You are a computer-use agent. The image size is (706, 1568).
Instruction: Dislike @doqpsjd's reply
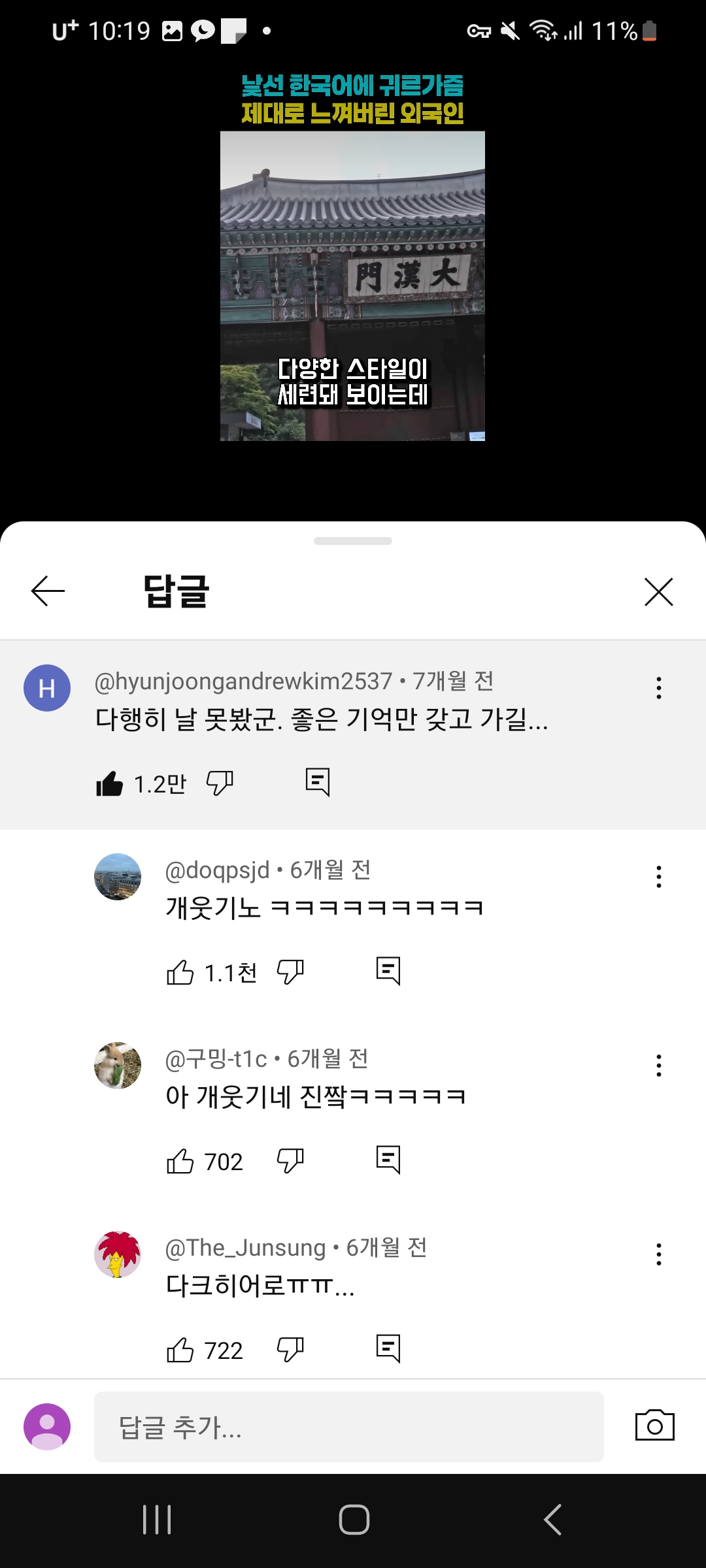click(x=290, y=972)
